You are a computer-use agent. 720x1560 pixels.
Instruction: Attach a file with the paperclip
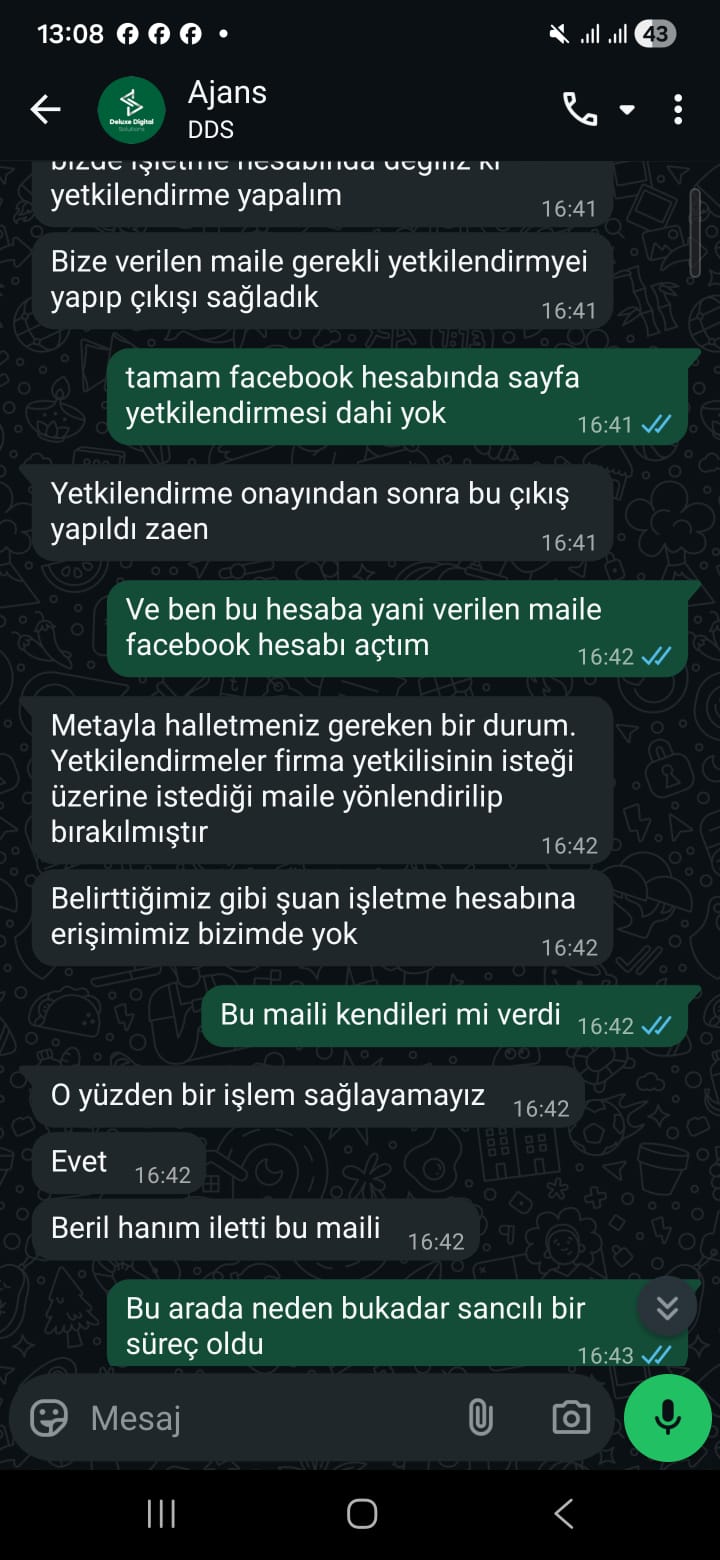coord(481,1417)
